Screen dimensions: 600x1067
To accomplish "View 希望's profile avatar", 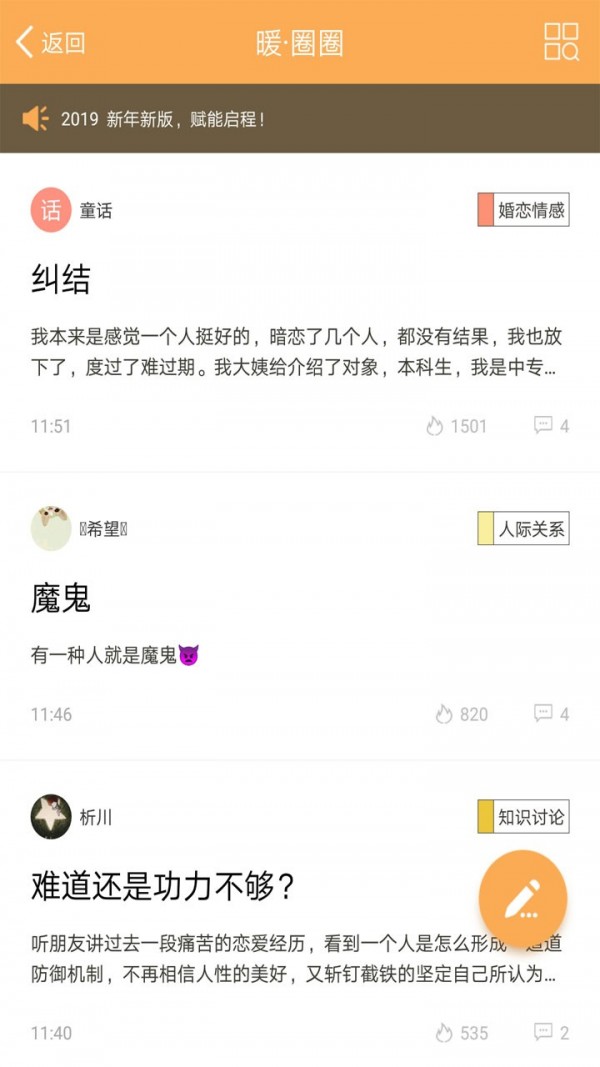I will click(51, 528).
